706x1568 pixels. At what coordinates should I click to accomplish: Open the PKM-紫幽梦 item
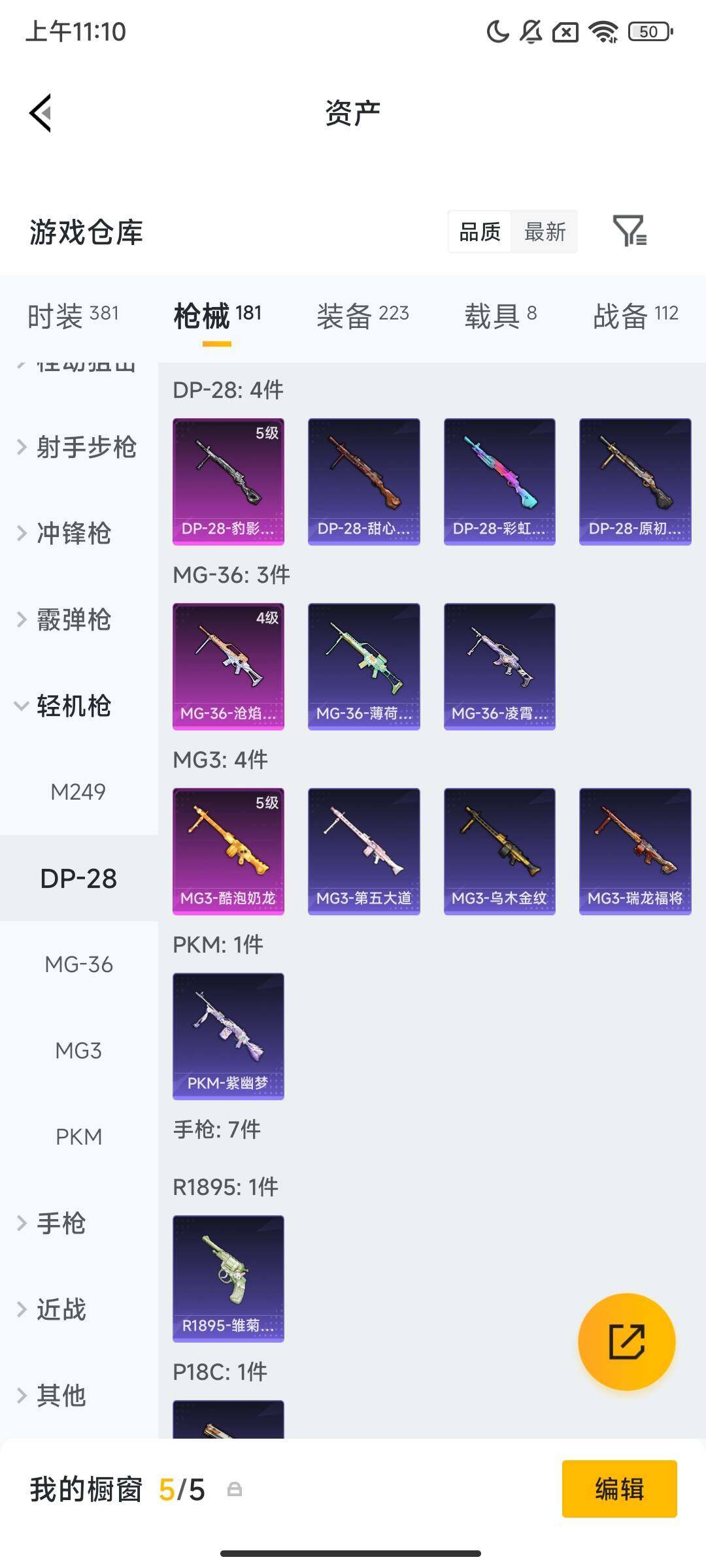[228, 1036]
